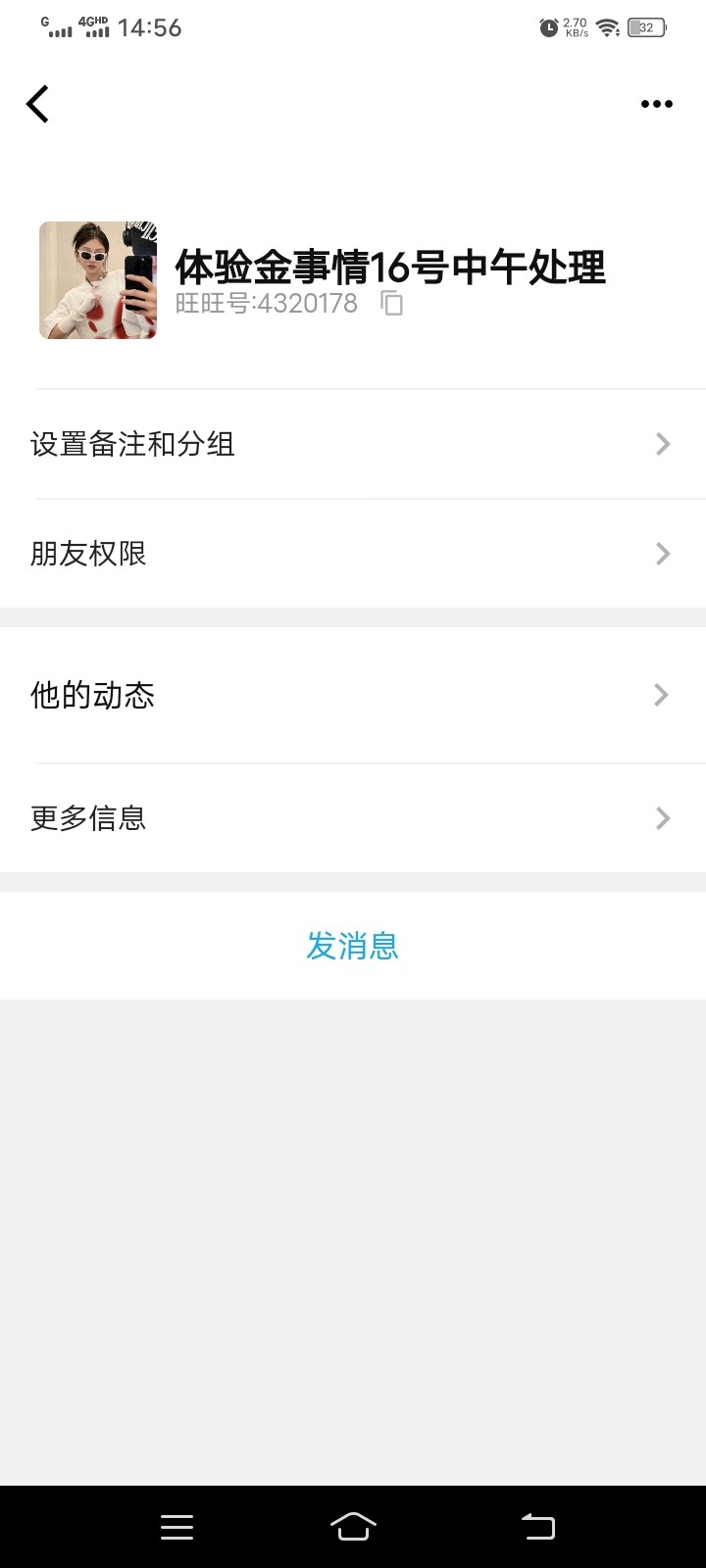Tap the network speed indicator 2.70 KB/s
The height and width of the screenshot is (1568, 706).
(x=577, y=27)
